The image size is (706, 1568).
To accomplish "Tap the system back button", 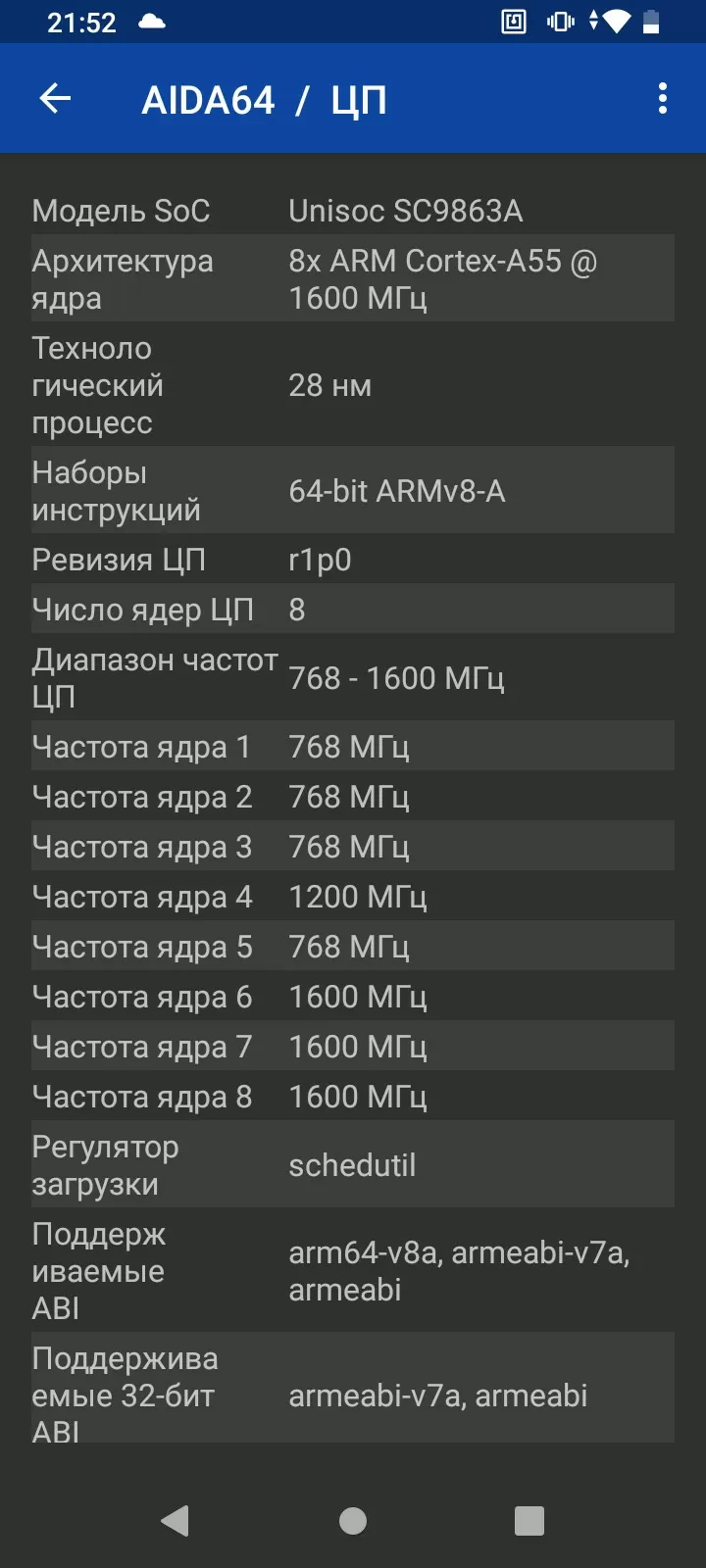I will click(x=176, y=1520).
